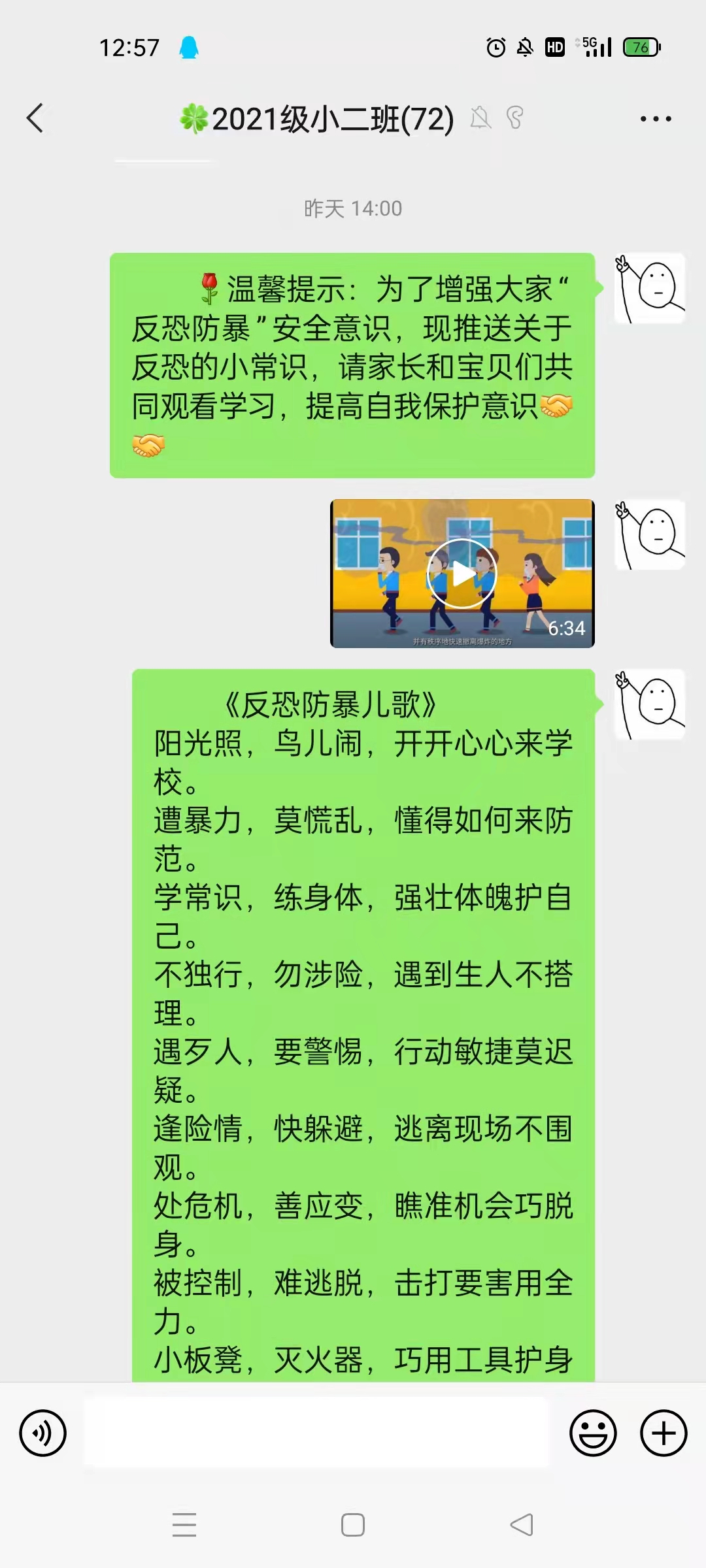Go back from the group chat

[x=36, y=118]
